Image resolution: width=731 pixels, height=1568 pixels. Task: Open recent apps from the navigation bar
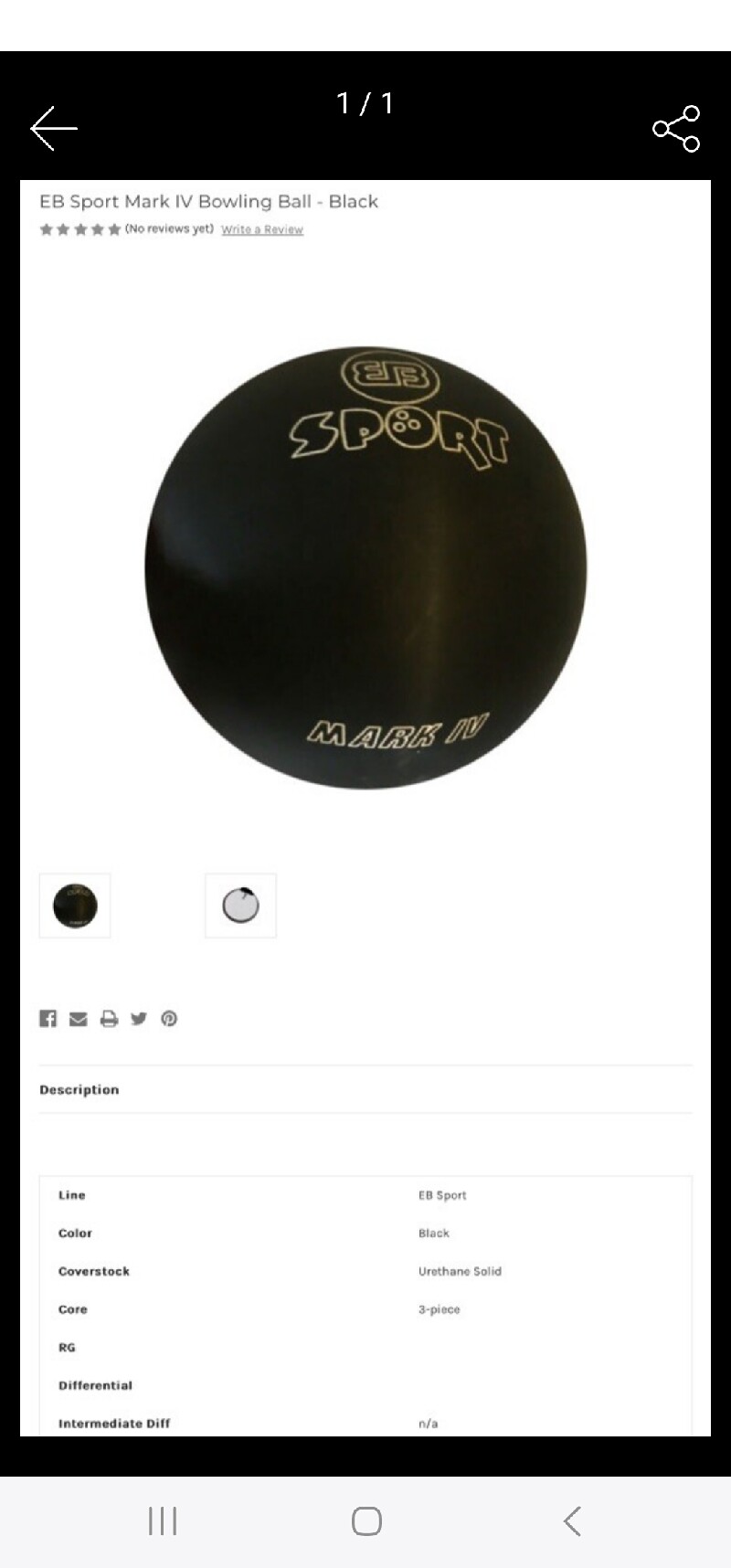click(163, 1521)
